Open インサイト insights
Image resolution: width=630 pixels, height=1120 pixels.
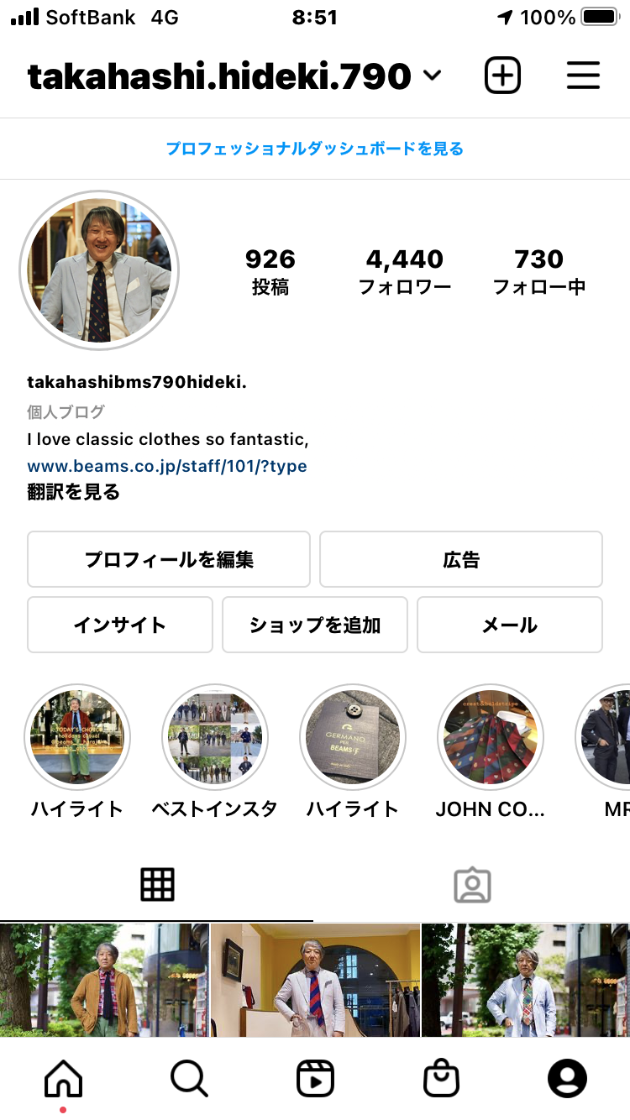coord(119,625)
